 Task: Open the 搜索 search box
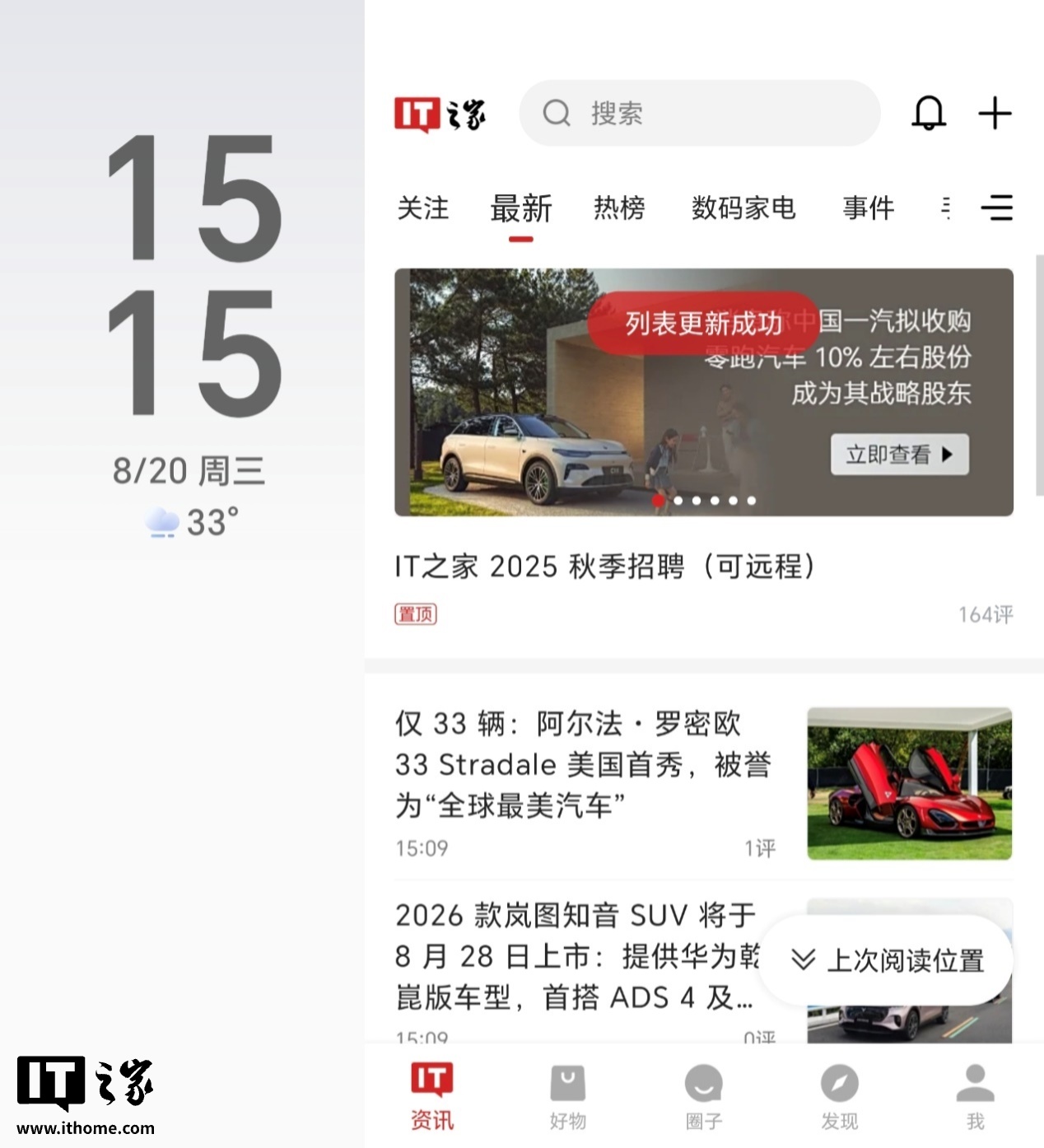click(700, 113)
